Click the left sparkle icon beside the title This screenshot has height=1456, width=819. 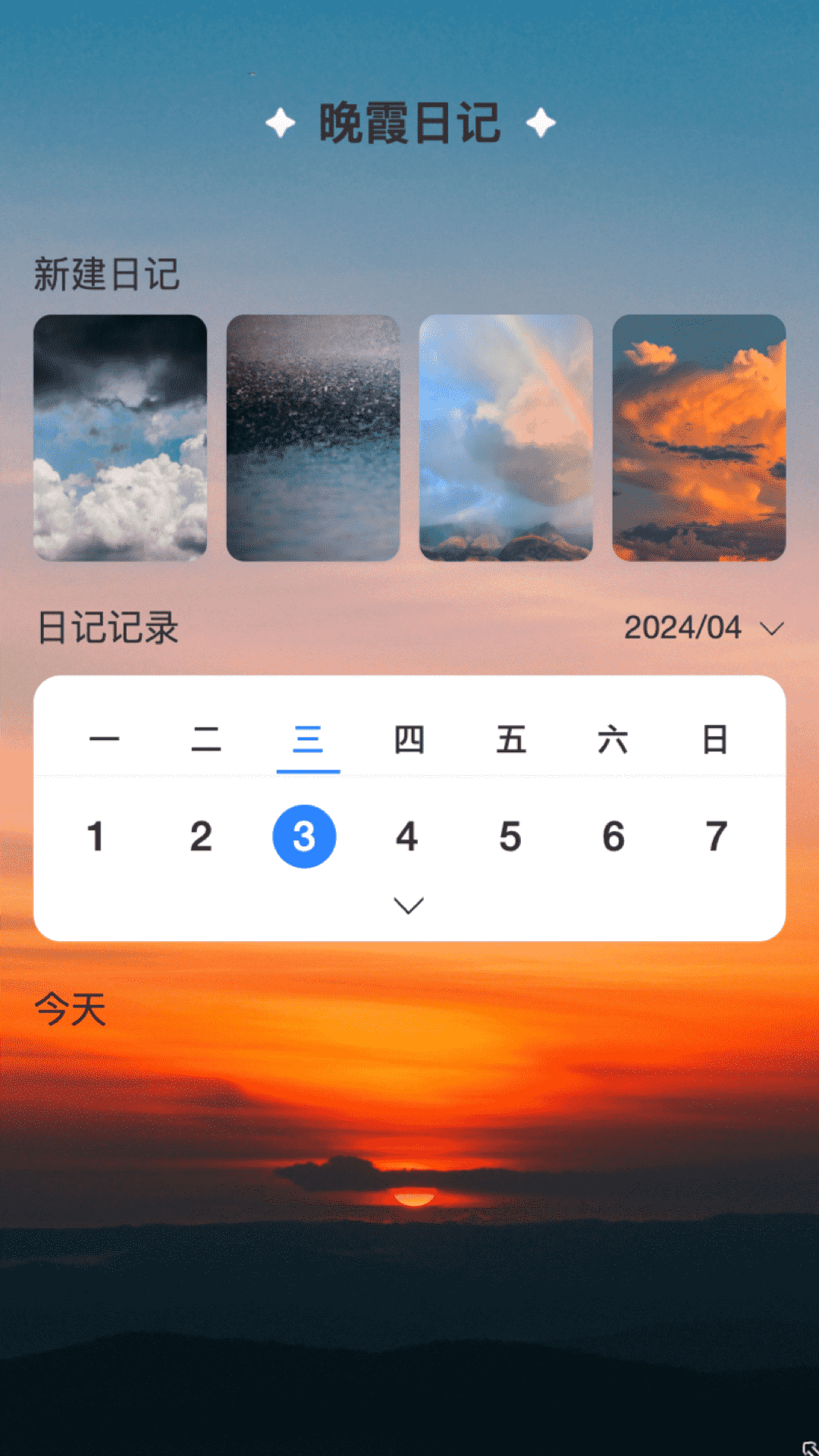[x=281, y=123]
